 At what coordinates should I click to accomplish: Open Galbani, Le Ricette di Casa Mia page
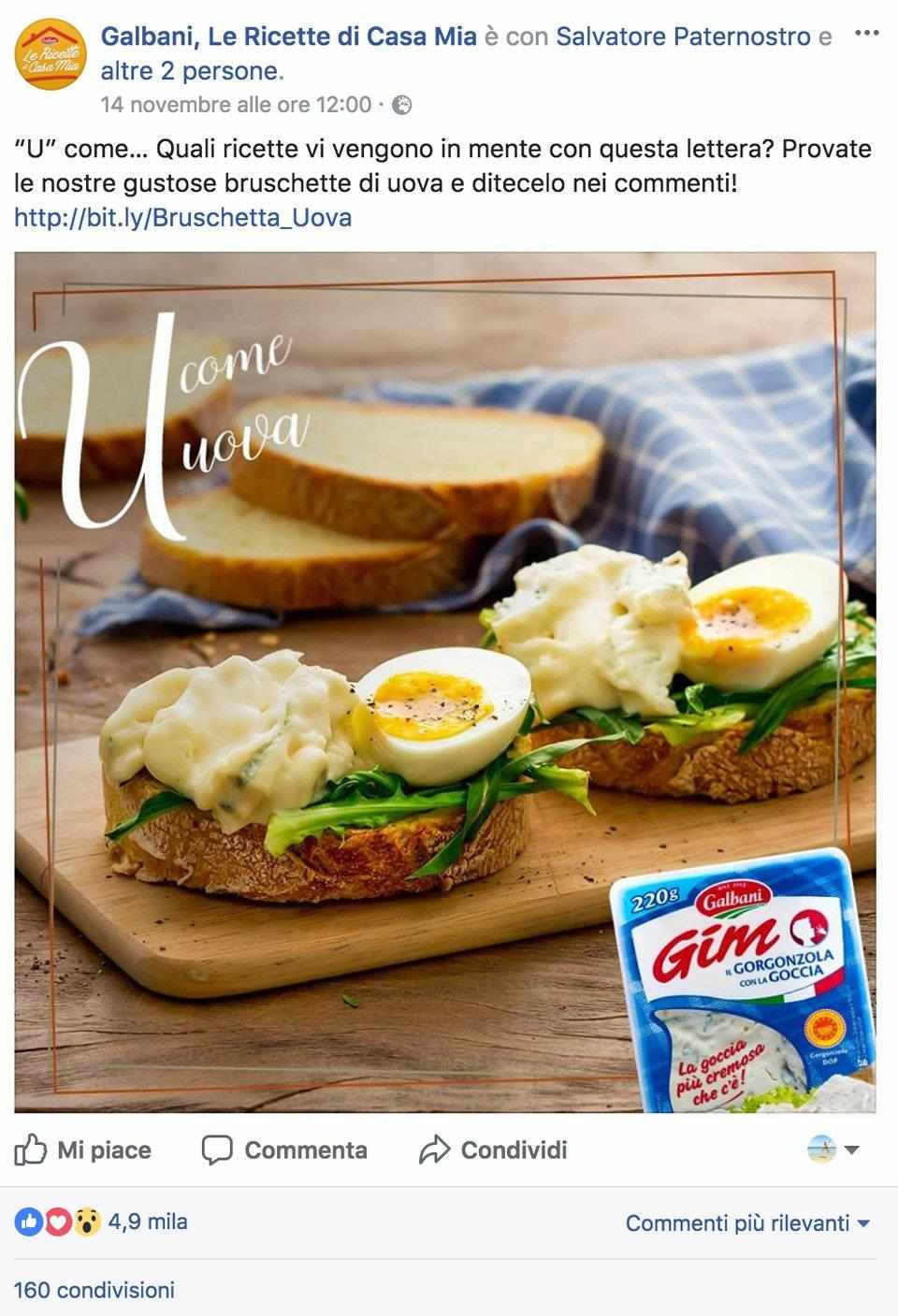click(288, 36)
